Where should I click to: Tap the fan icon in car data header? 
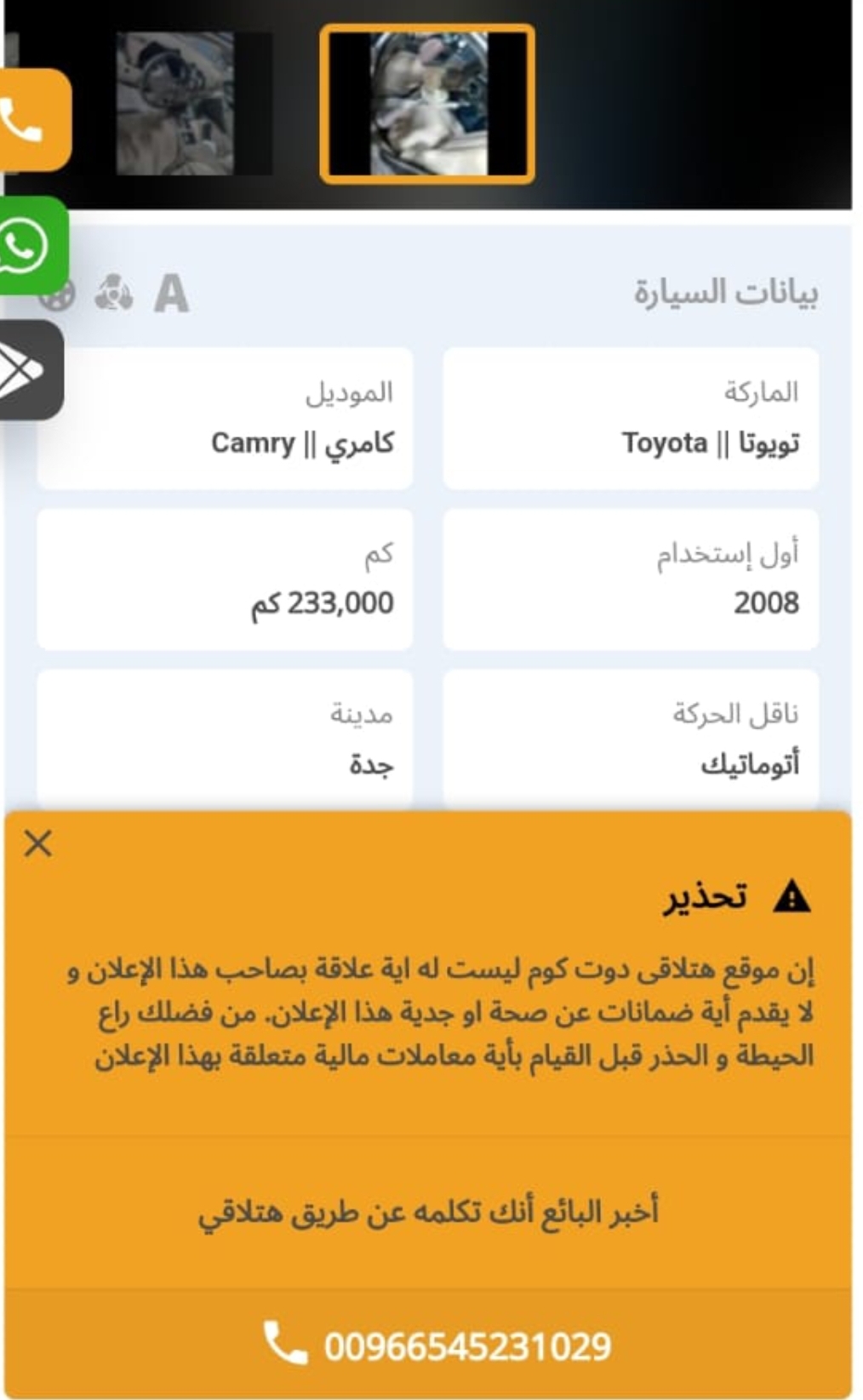(113, 294)
